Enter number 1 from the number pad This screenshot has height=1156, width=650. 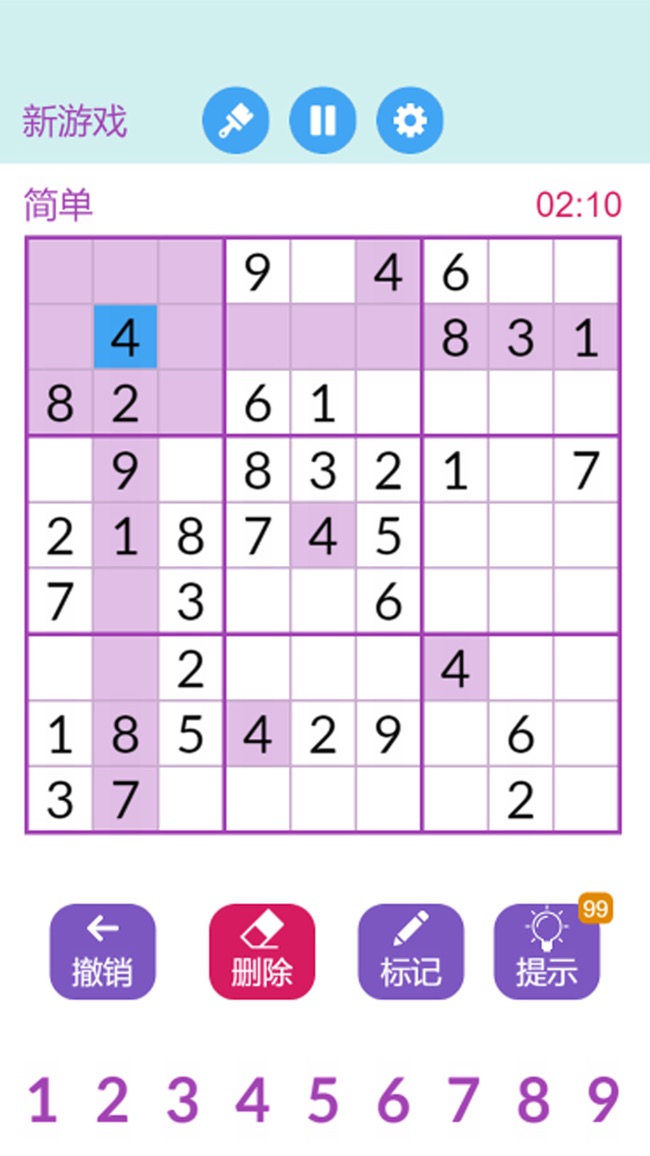[x=43, y=1100]
